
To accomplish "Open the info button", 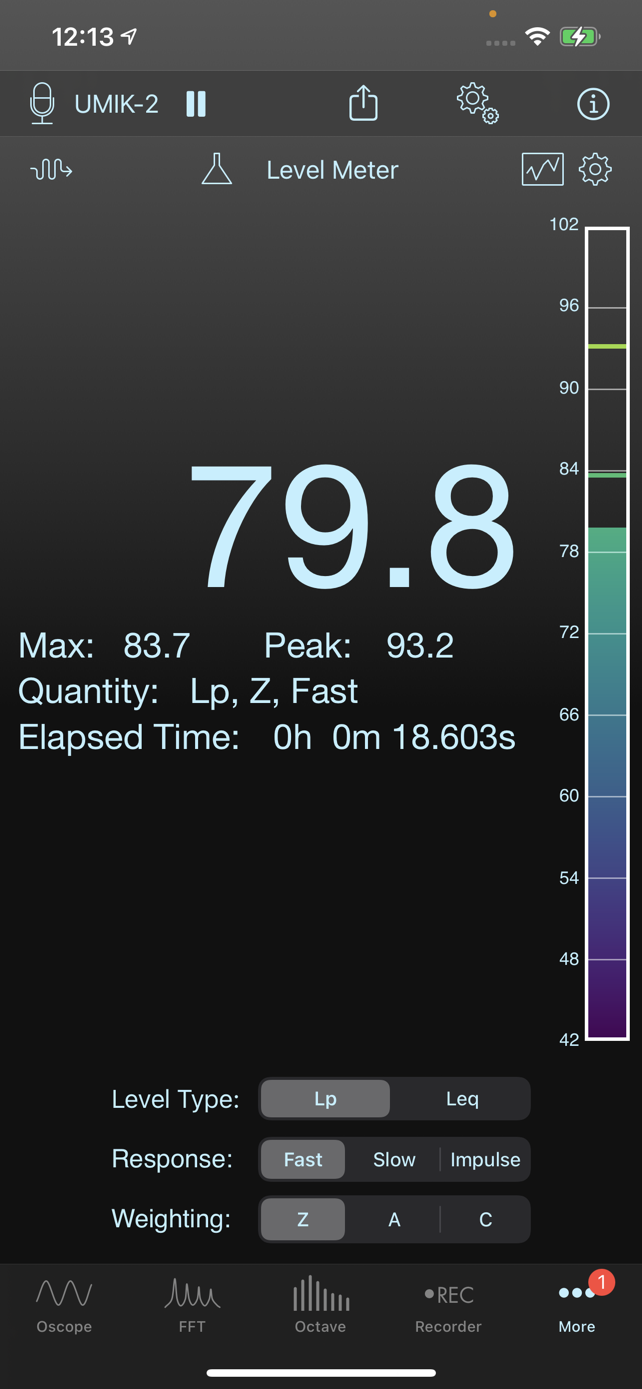I will (593, 104).
